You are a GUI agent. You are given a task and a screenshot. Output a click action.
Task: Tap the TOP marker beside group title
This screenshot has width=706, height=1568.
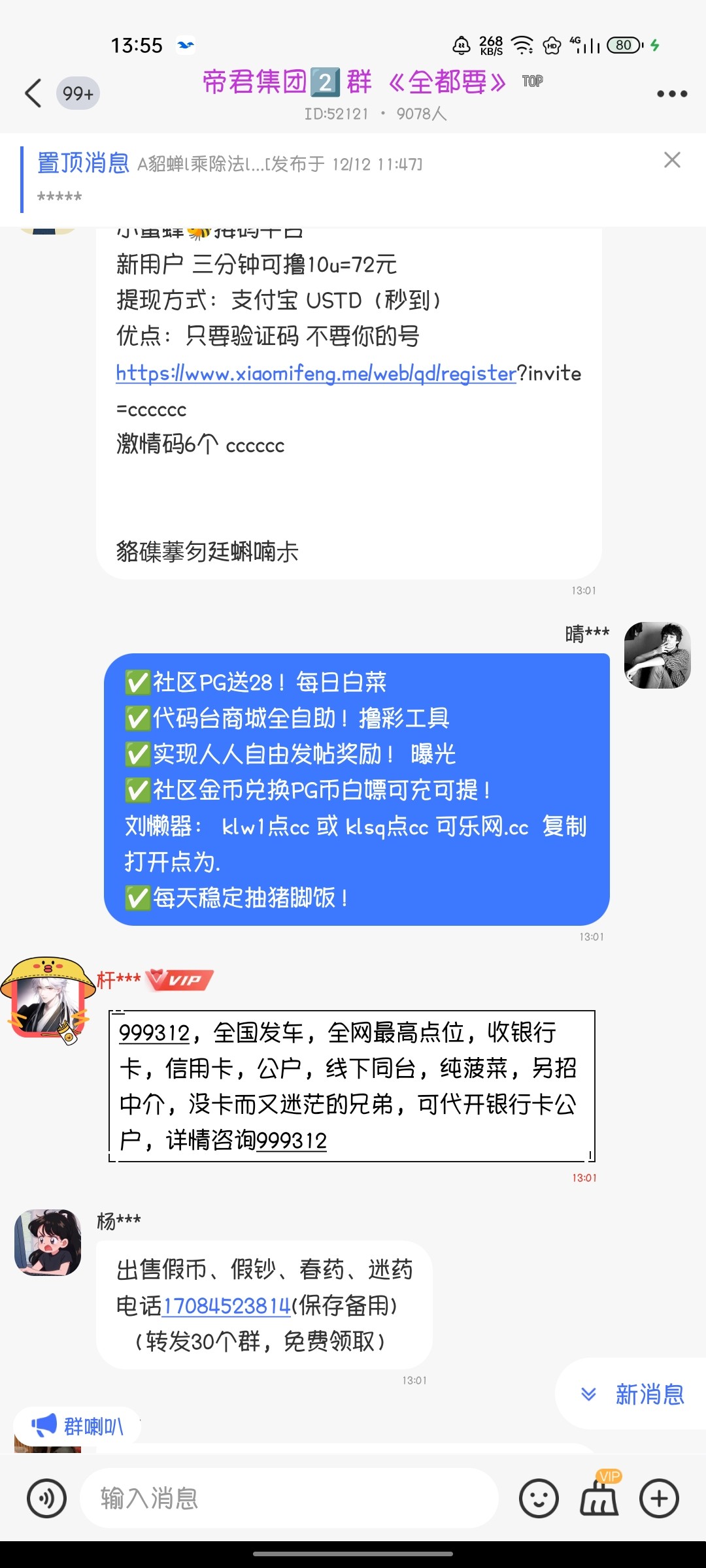point(531,82)
